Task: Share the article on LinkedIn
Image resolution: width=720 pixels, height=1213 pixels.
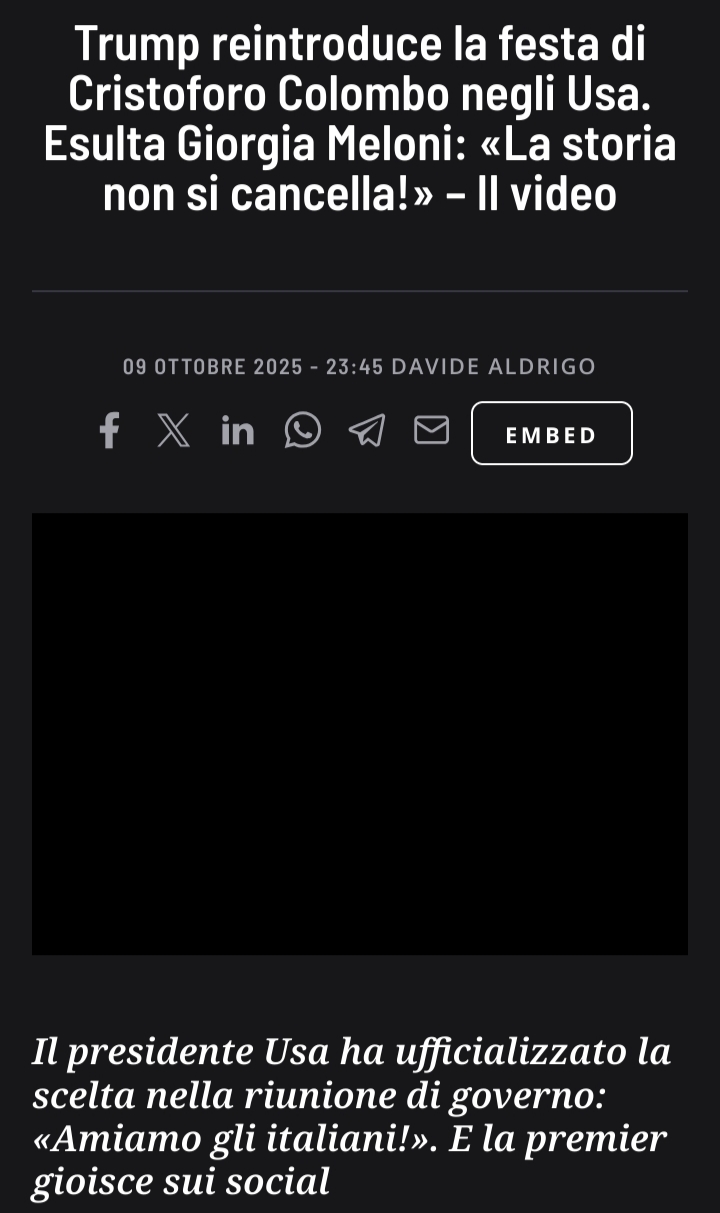Action: click(238, 431)
